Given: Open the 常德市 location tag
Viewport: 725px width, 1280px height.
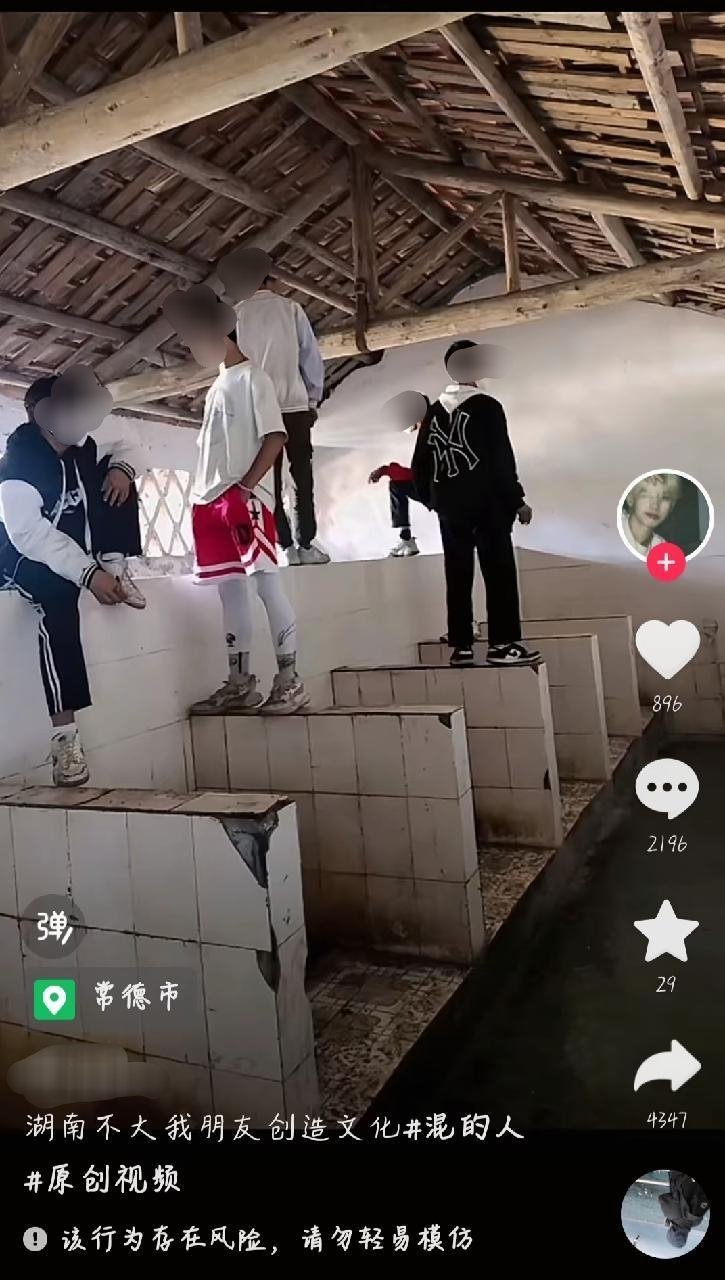Looking at the screenshot, I should 109,997.
